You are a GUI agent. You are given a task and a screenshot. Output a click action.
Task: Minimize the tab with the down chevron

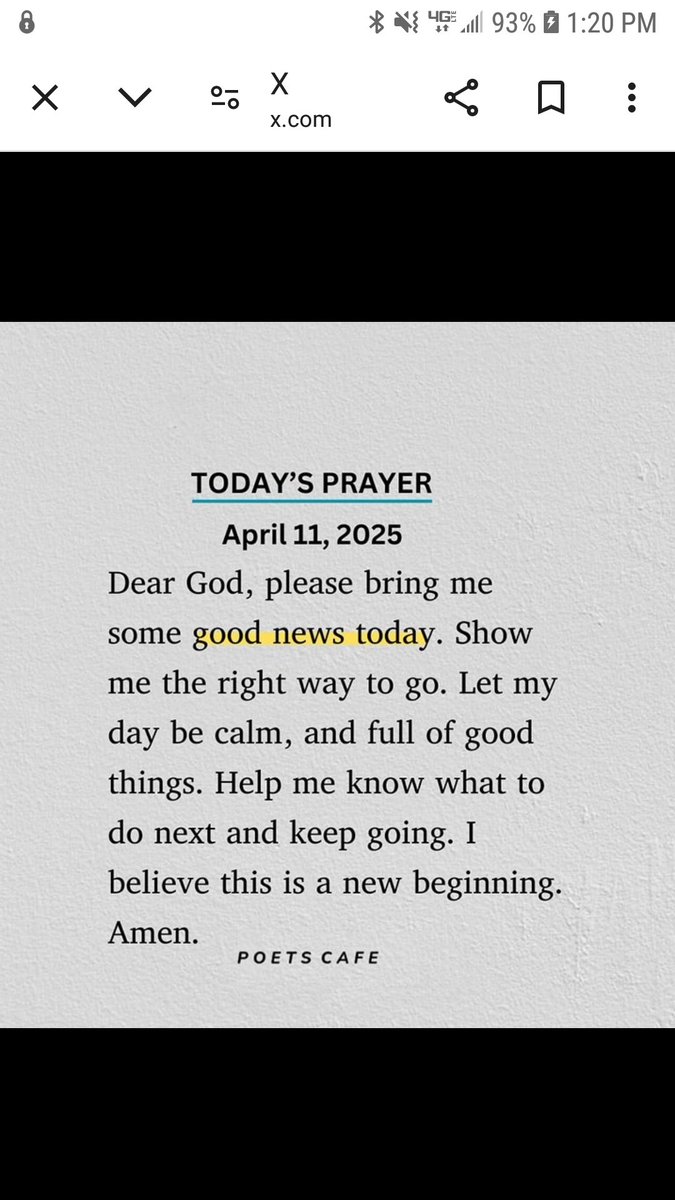coord(135,98)
